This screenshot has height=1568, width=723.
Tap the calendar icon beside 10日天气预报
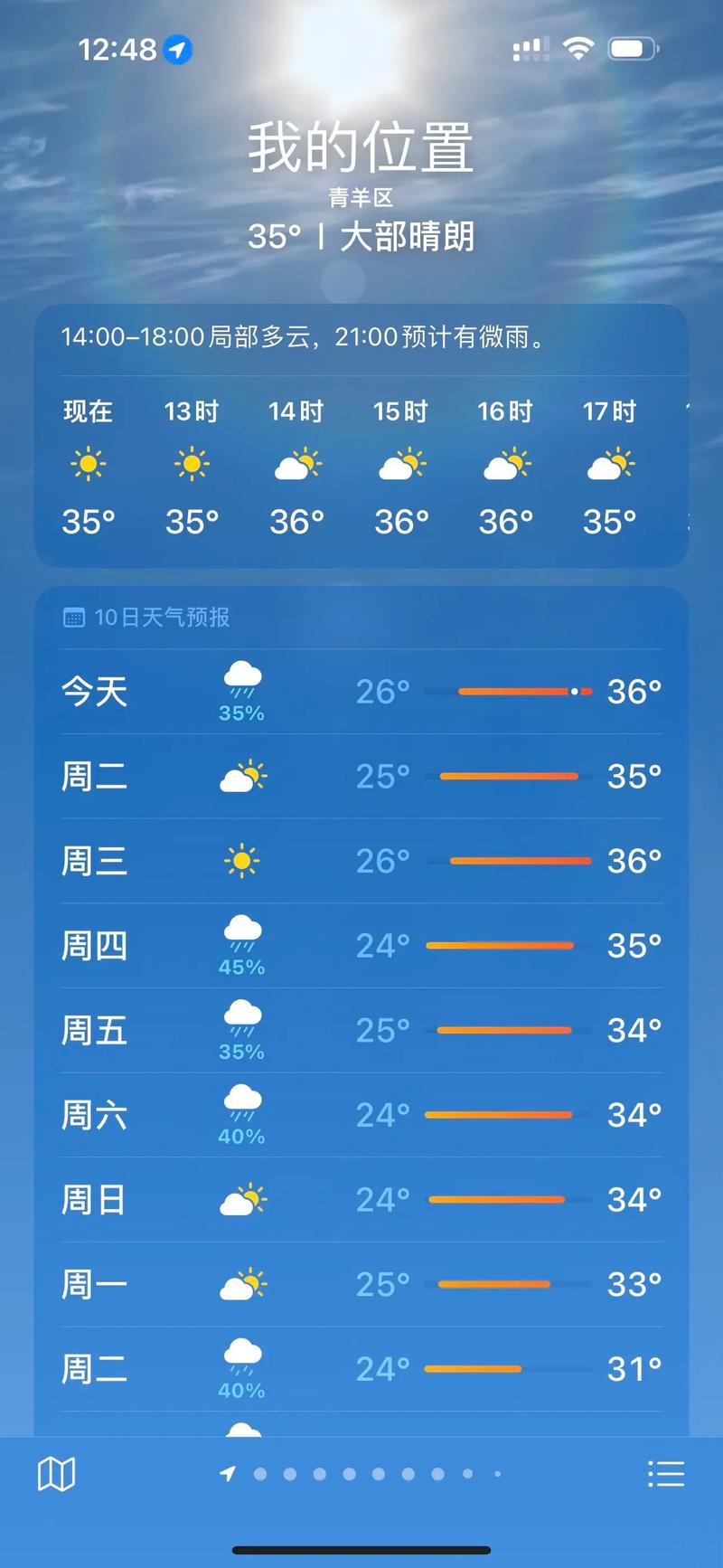click(72, 617)
